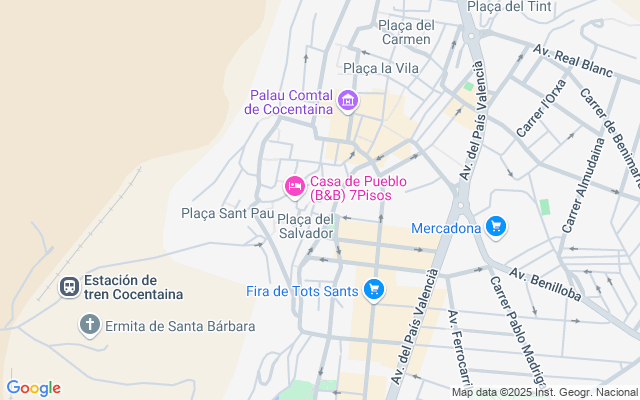Open the Fira de Tots Sants marker

tap(374, 290)
